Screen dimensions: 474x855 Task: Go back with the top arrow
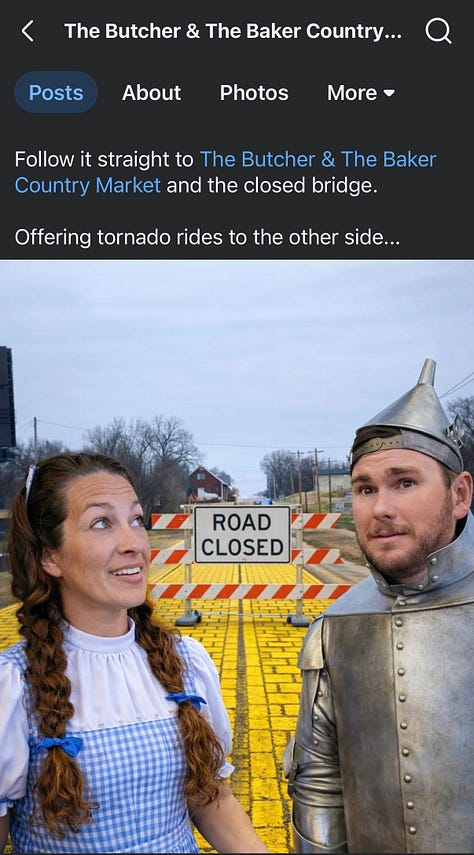(x=28, y=31)
